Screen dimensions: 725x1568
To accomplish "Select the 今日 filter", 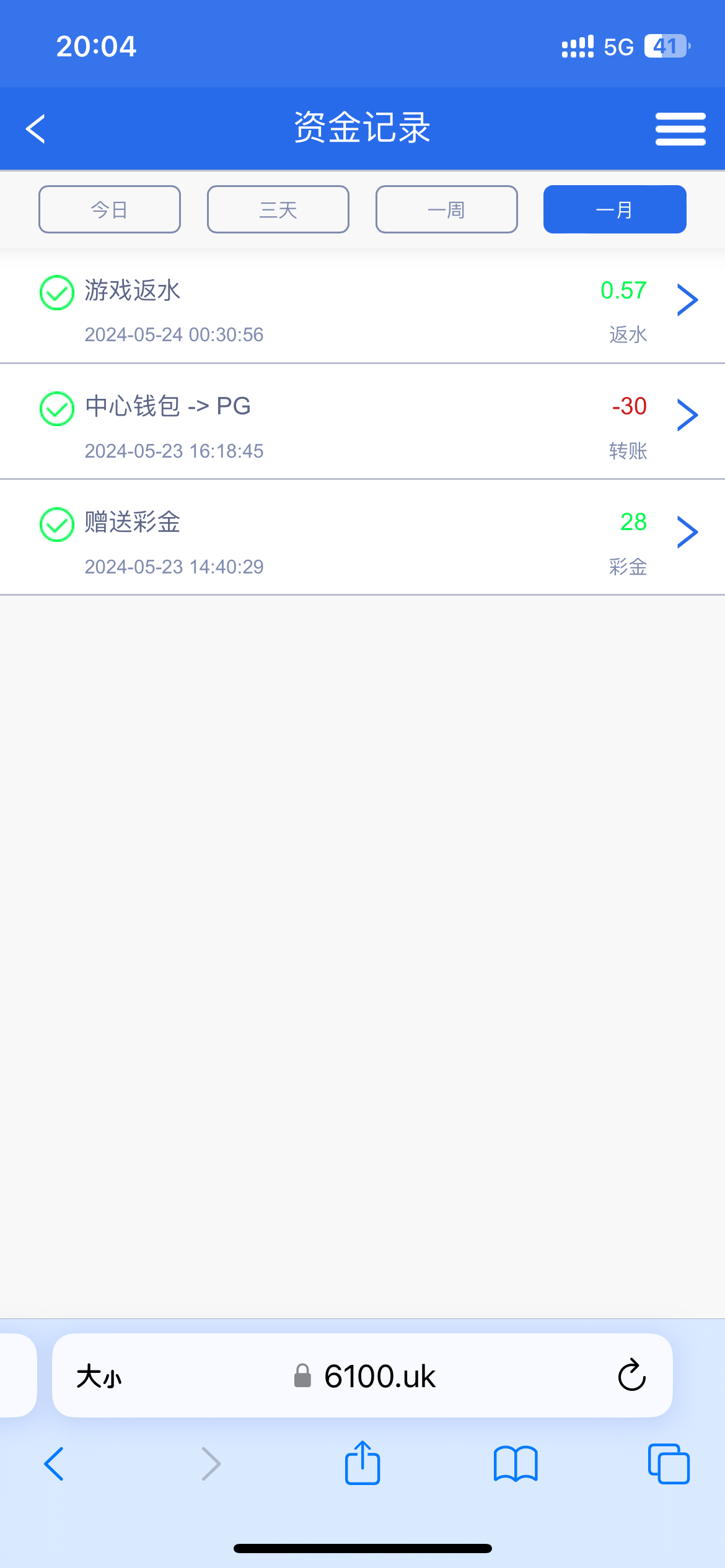I will coord(110,210).
